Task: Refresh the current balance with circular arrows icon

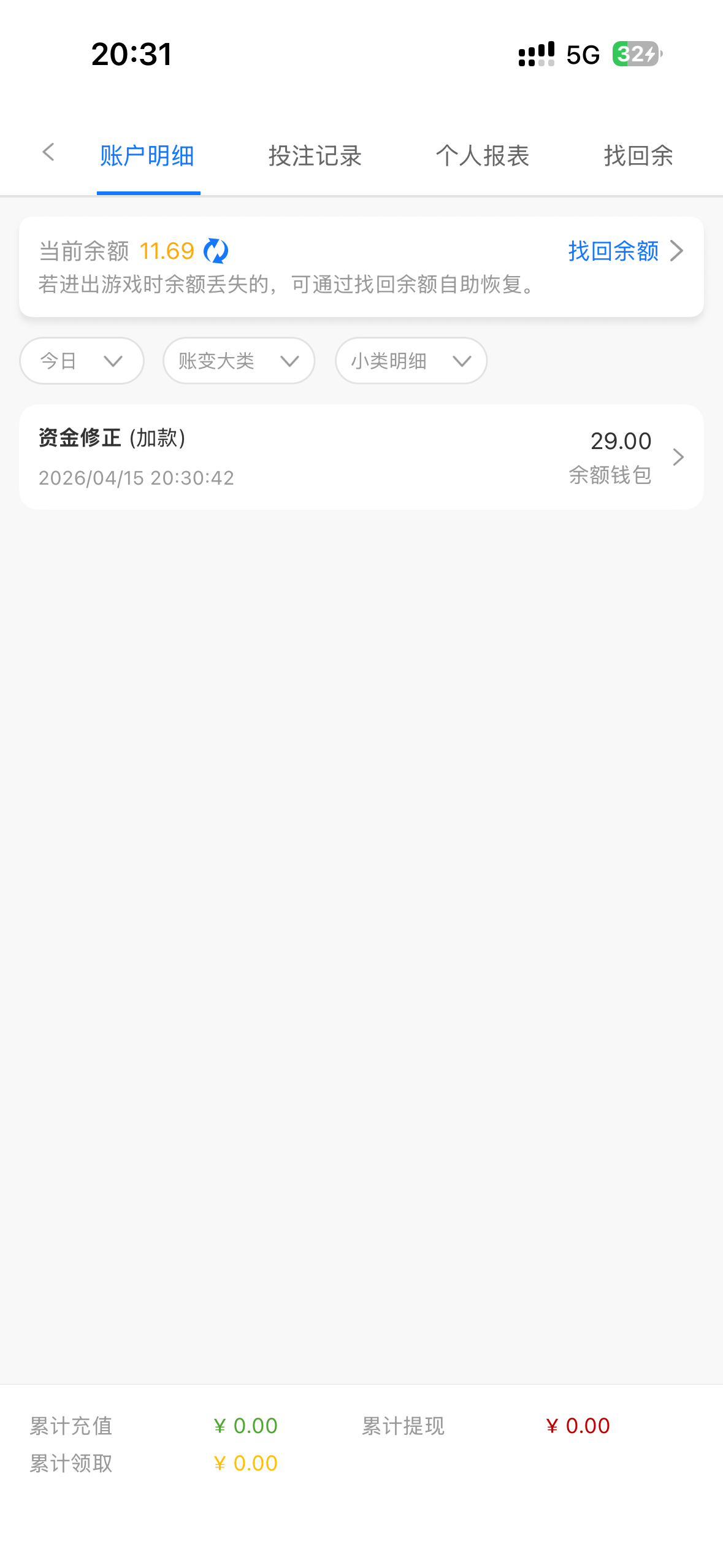Action: coord(216,250)
